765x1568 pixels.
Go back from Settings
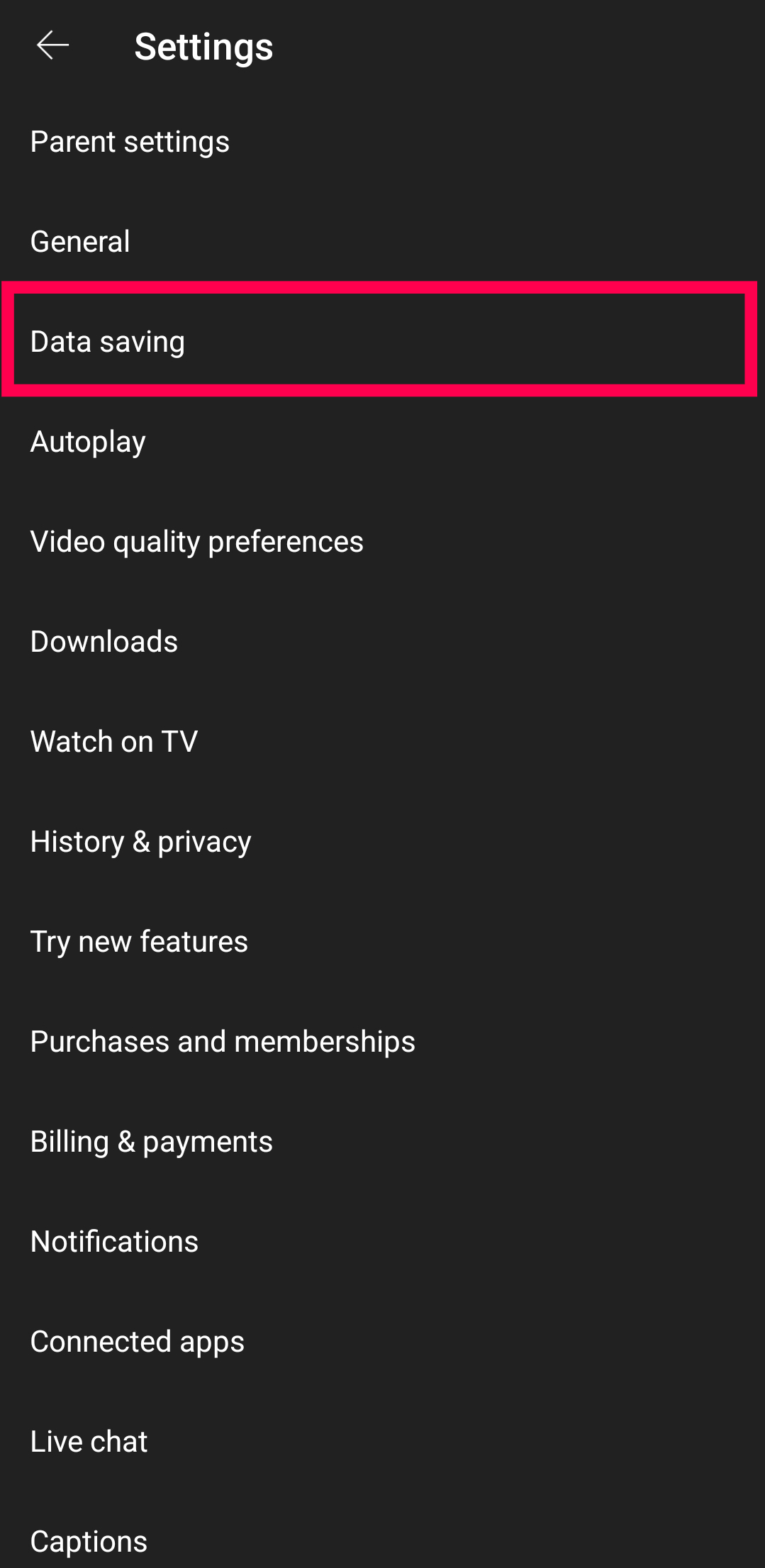[52, 46]
